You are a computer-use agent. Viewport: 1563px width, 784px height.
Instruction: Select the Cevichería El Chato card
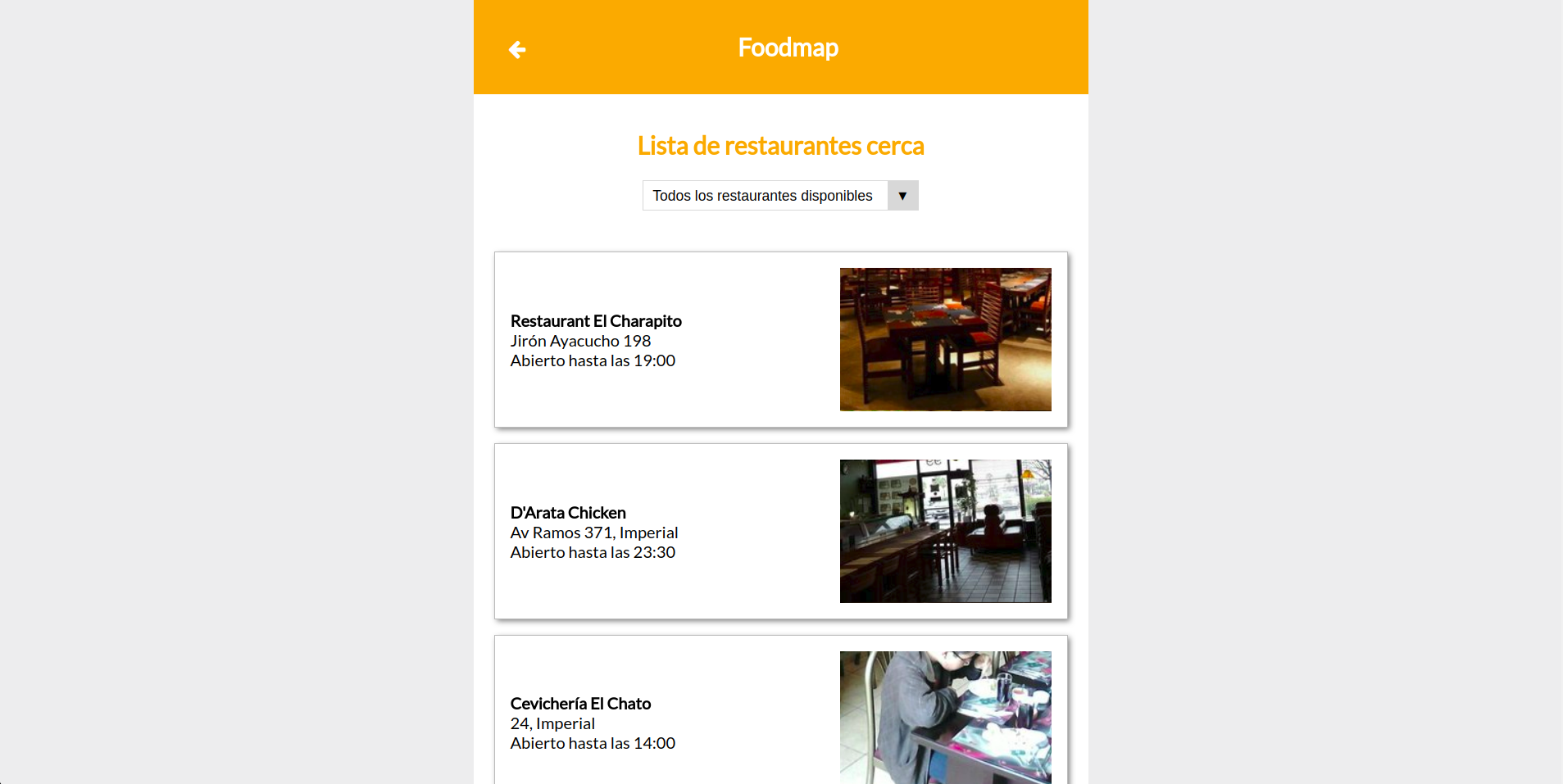[x=780, y=713]
